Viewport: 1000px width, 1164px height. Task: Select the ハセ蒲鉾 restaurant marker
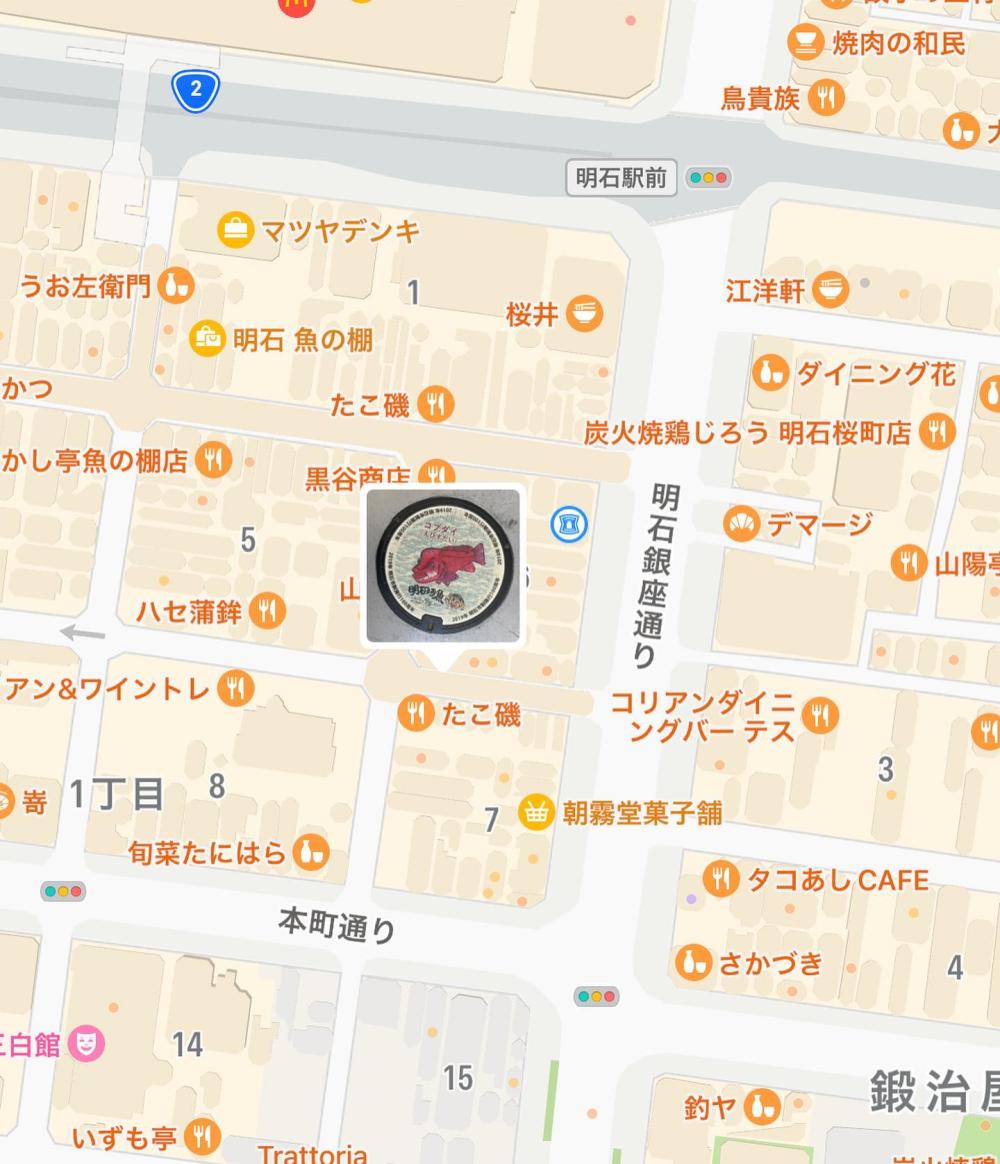(x=266, y=610)
